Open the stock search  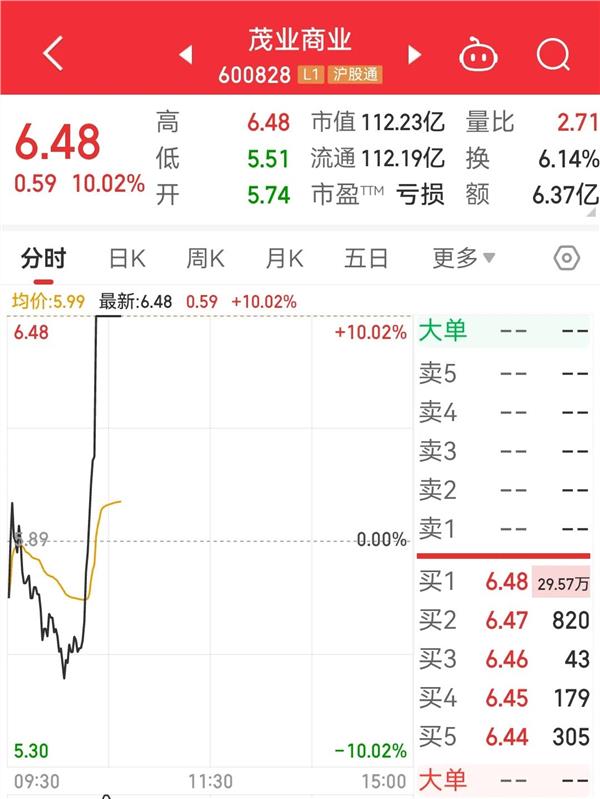tap(552, 53)
